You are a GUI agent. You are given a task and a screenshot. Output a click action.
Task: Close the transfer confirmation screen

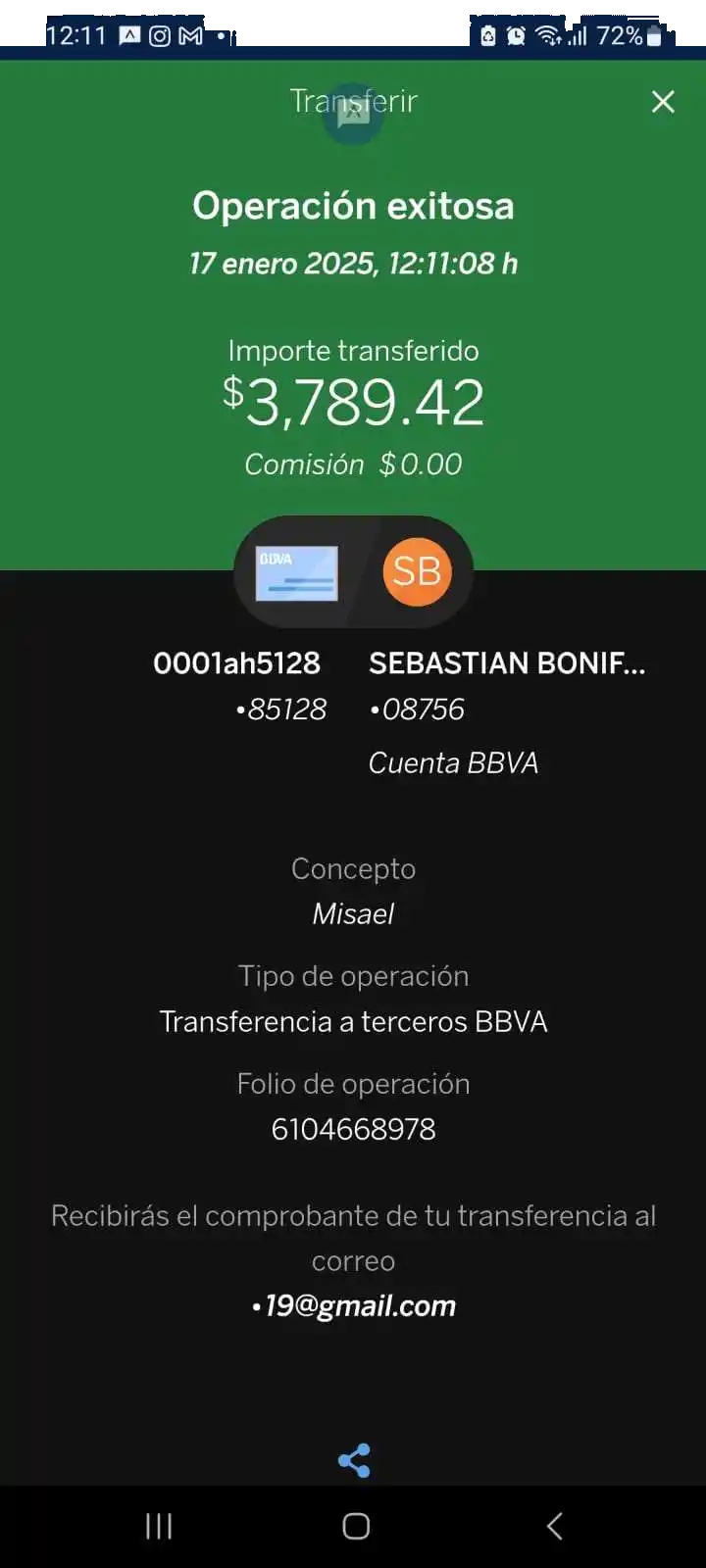click(663, 101)
